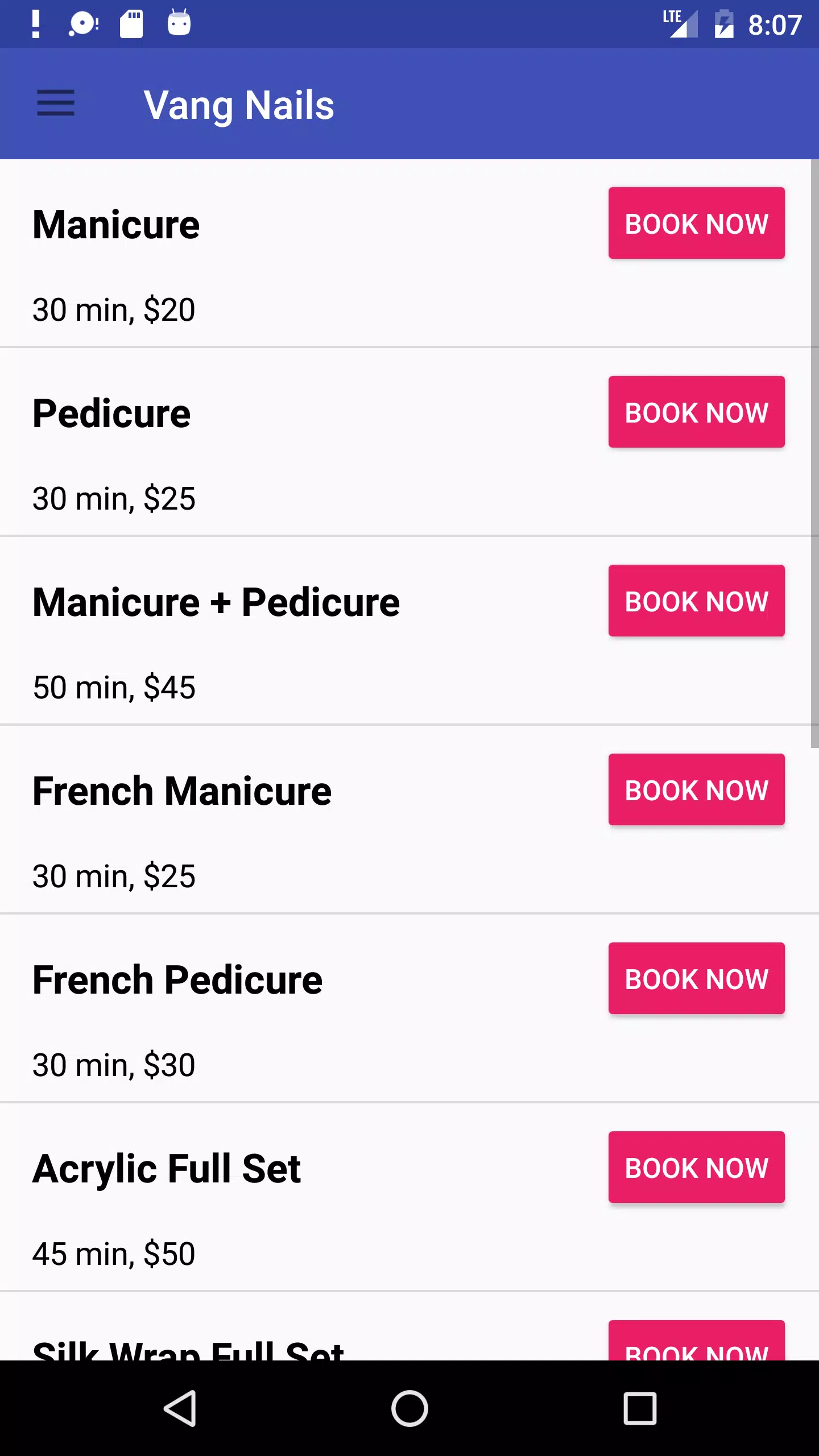Open the hamburger navigation drawer menu
Screen dimensions: 819x1456
pyautogui.click(x=56, y=104)
